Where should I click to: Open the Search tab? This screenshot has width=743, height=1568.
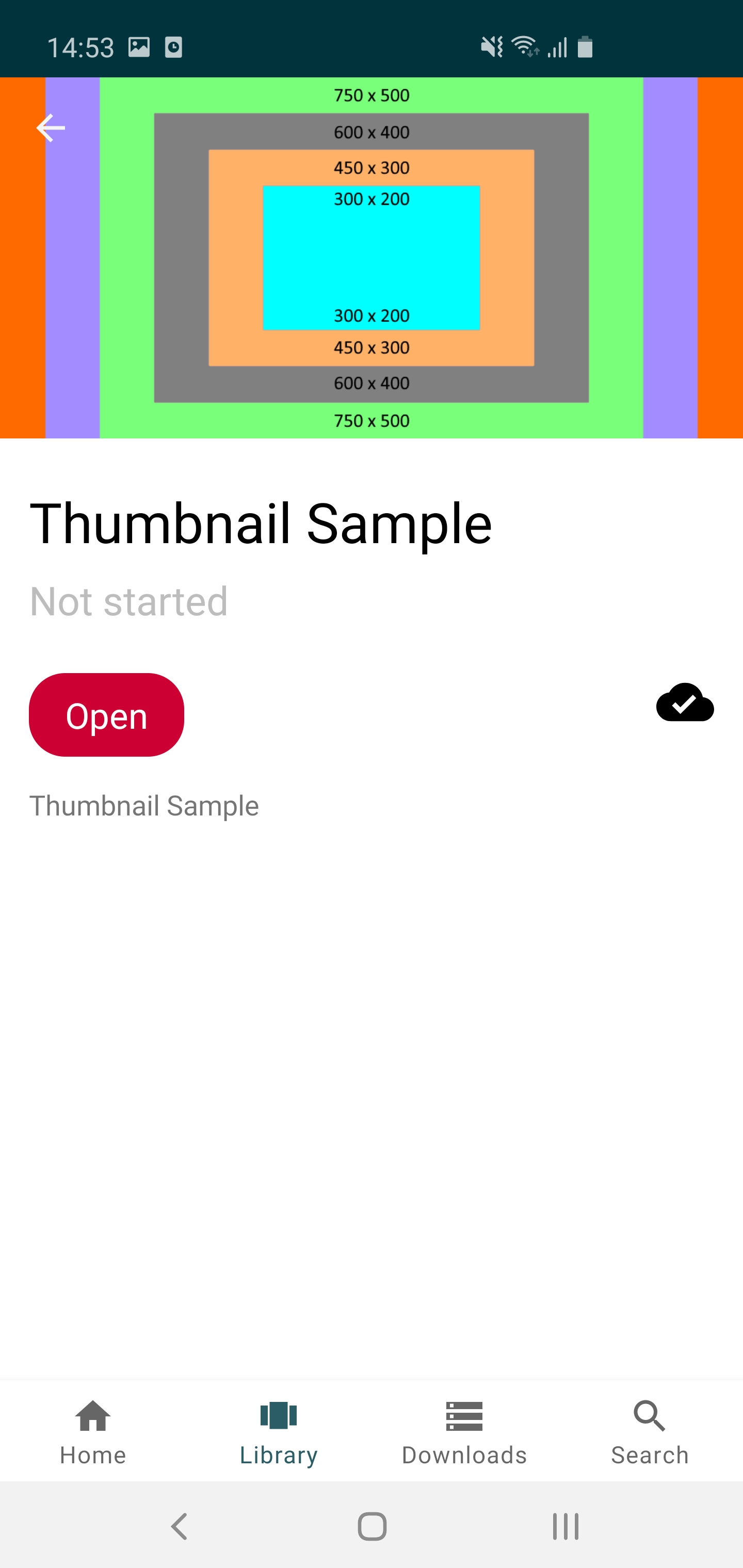pyautogui.click(x=650, y=1432)
